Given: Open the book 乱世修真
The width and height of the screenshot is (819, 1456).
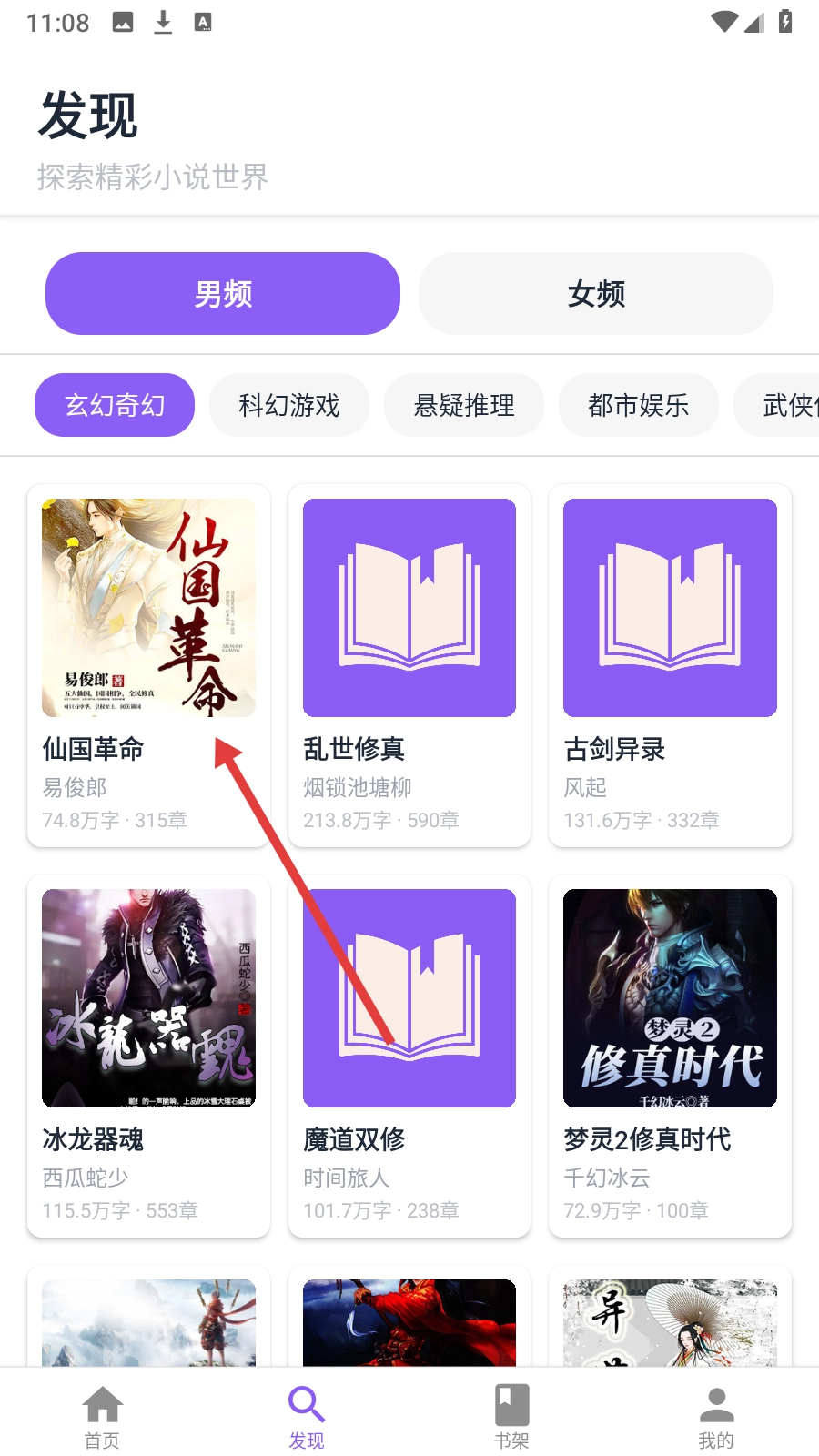Looking at the screenshot, I should tap(409, 664).
